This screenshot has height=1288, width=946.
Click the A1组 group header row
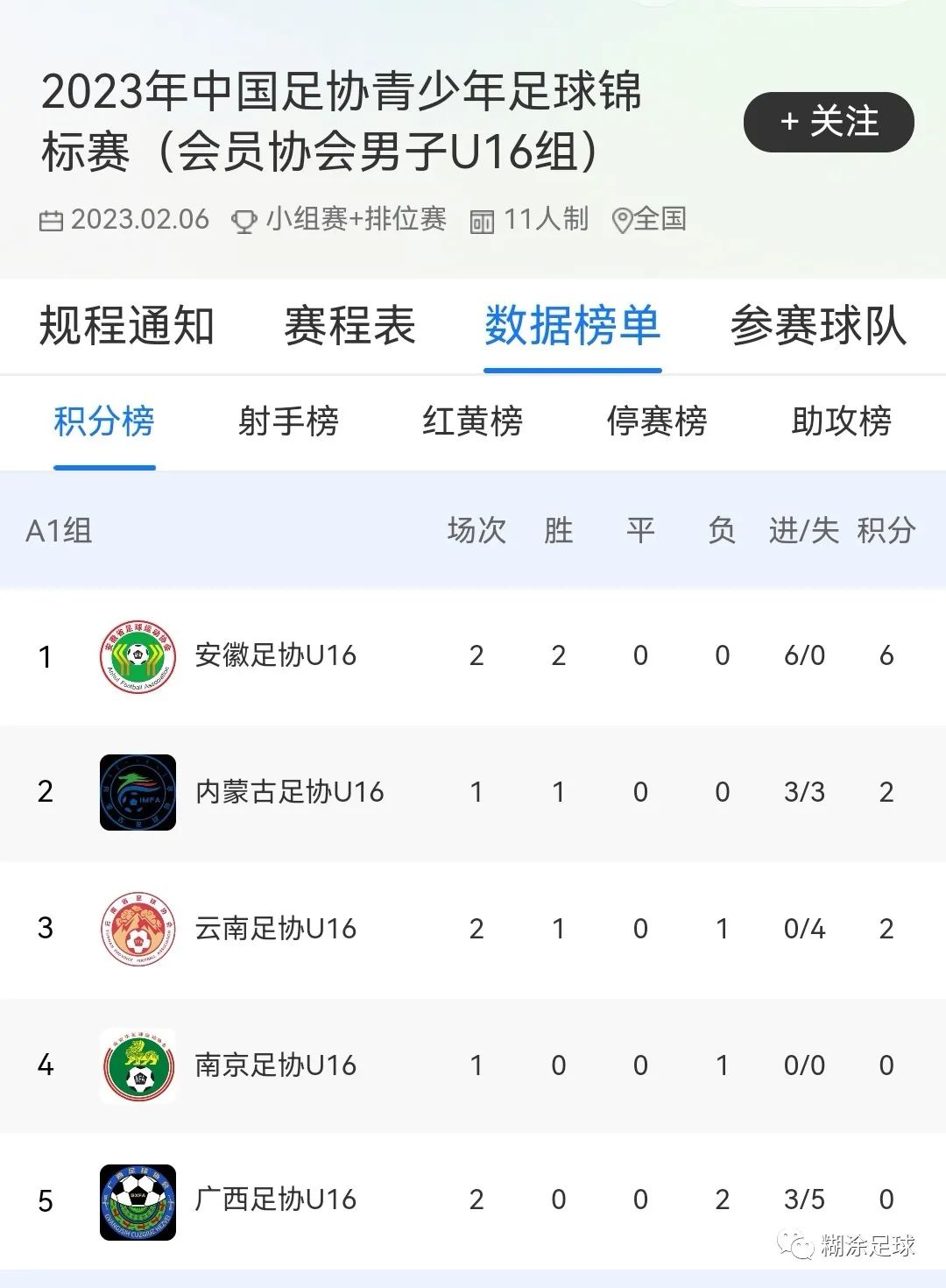(x=61, y=529)
